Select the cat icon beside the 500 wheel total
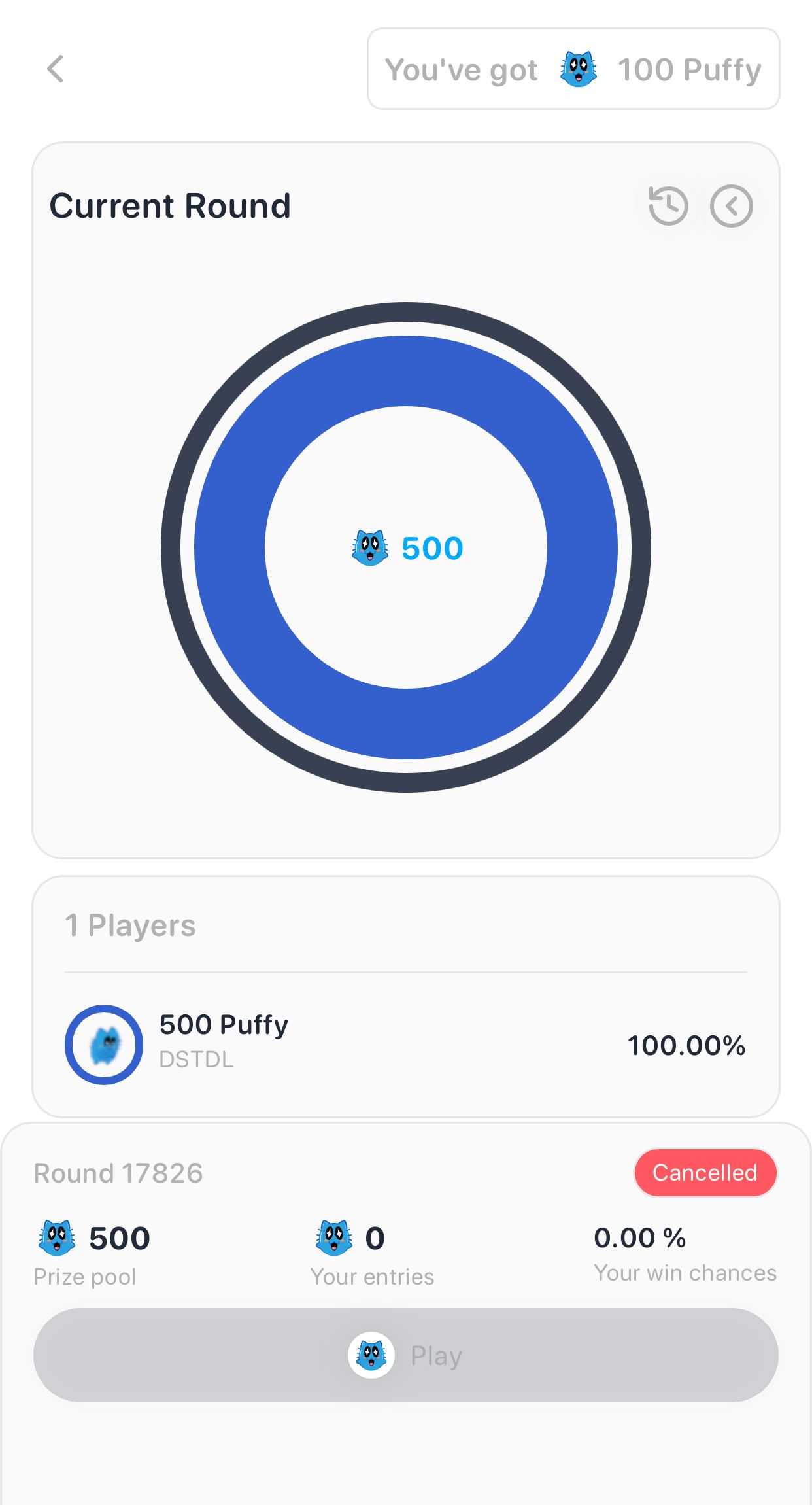The image size is (812, 1505). click(369, 549)
